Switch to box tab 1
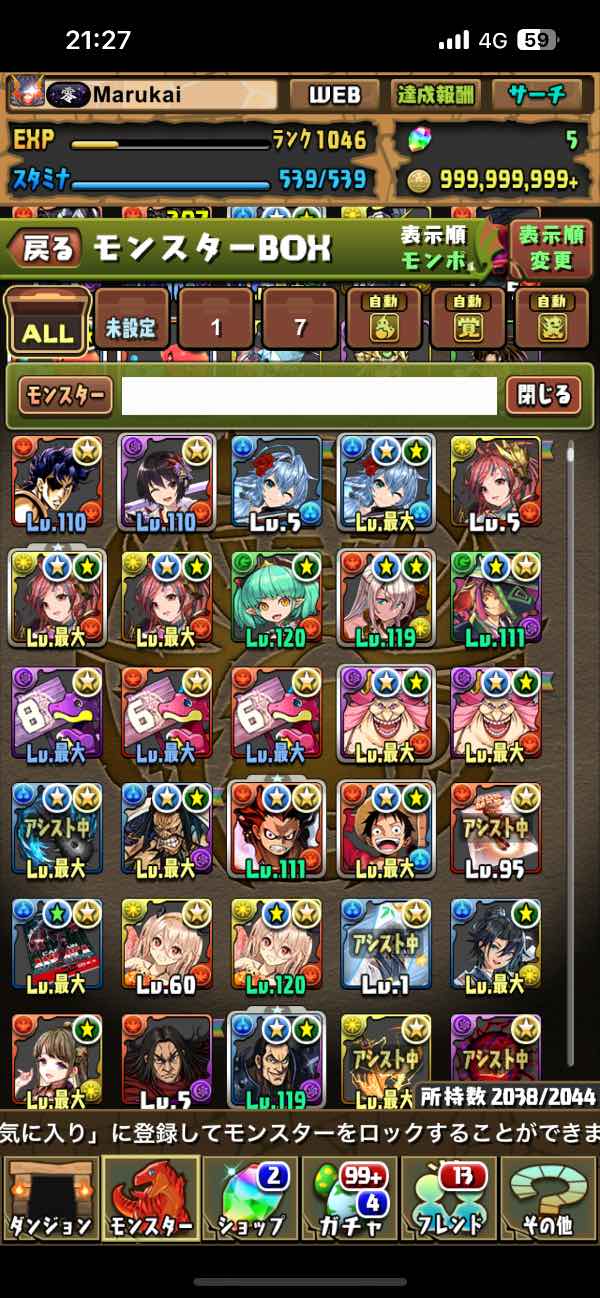 click(216, 321)
